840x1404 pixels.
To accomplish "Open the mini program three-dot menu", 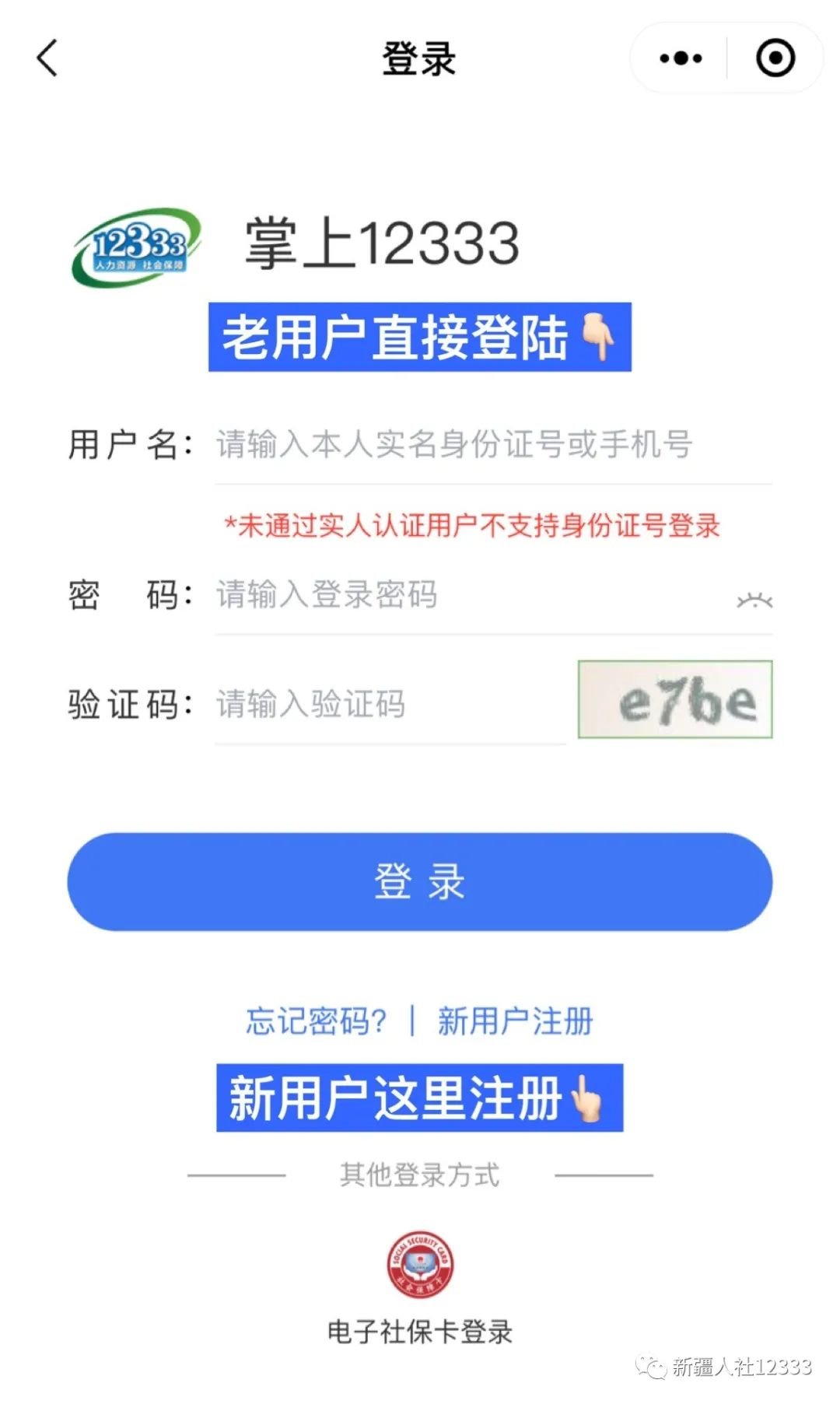I will coord(681,58).
